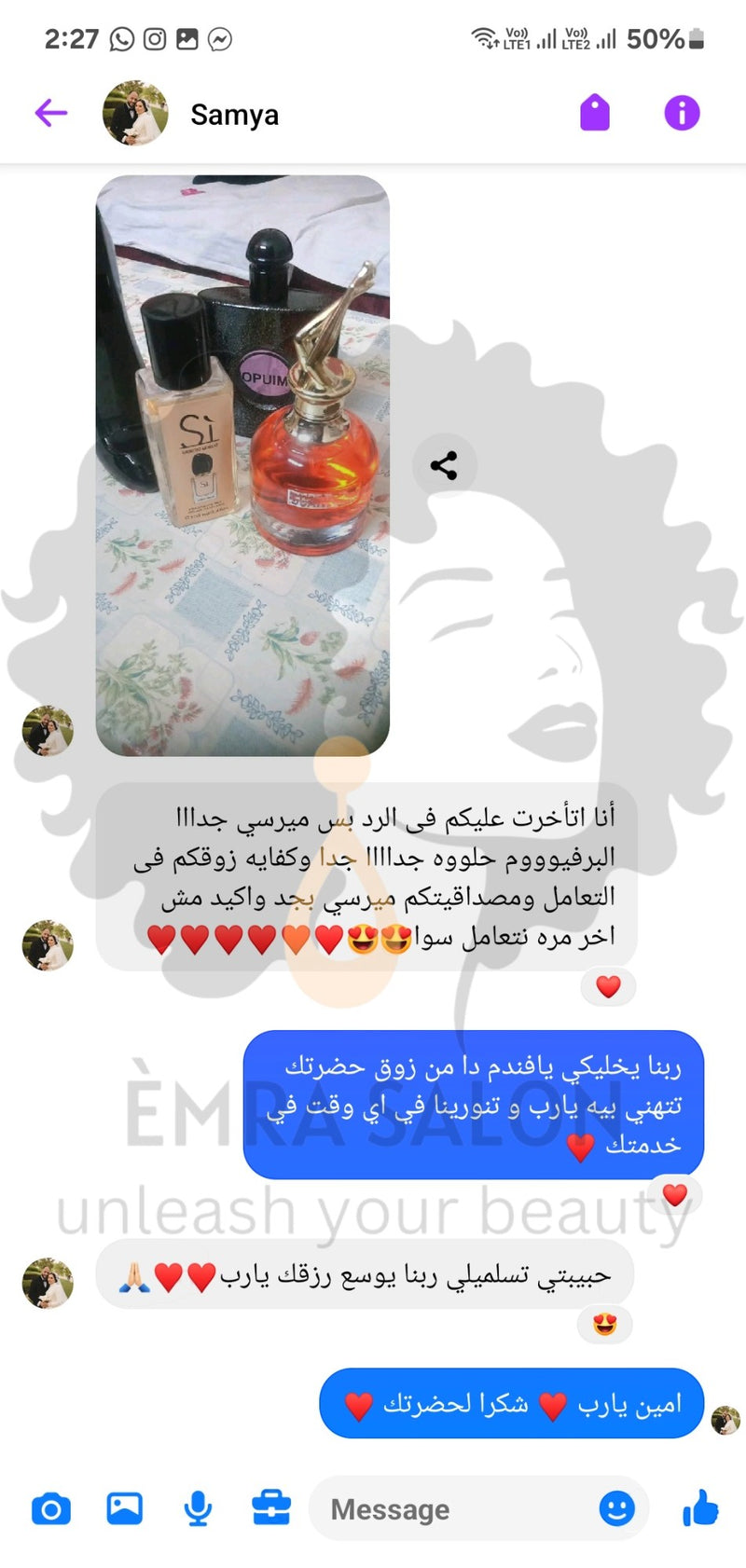The image size is (746, 1568).
Task: View the perfume bottles photo
Action: [x=242, y=464]
